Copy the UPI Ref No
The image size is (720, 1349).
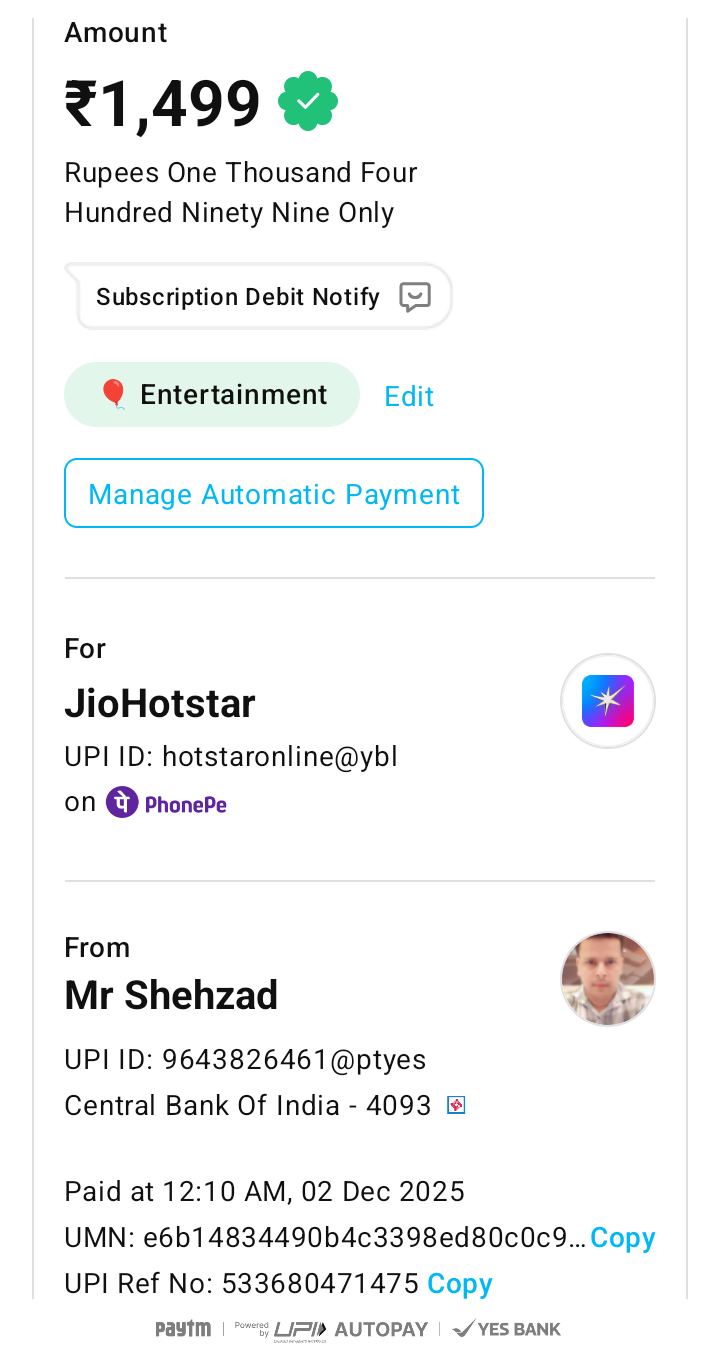click(x=459, y=1284)
